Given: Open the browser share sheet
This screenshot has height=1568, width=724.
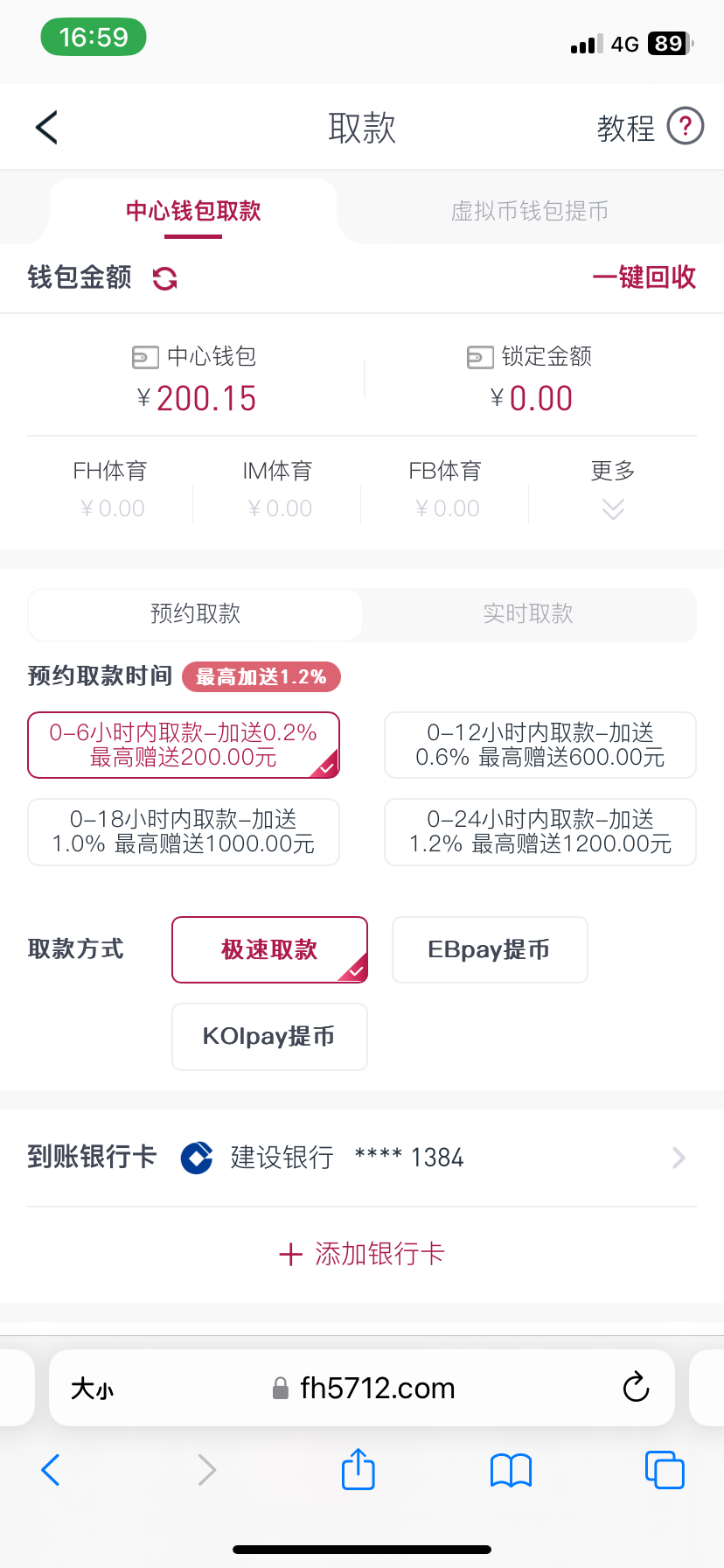Looking at the screenshot, I should pyautogui.click(x=359, y=1469).
